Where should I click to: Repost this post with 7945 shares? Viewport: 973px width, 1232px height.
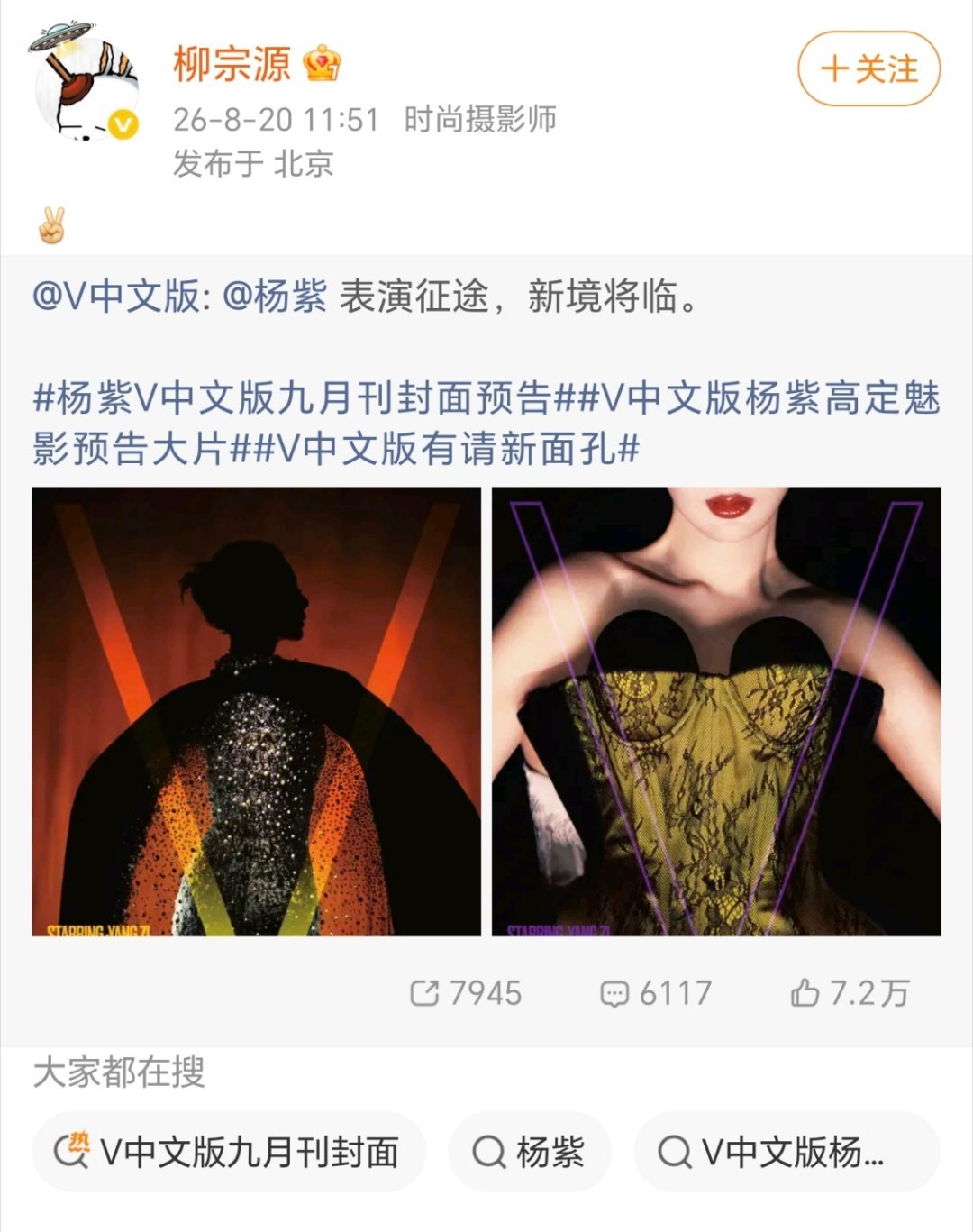coord(466,993)
